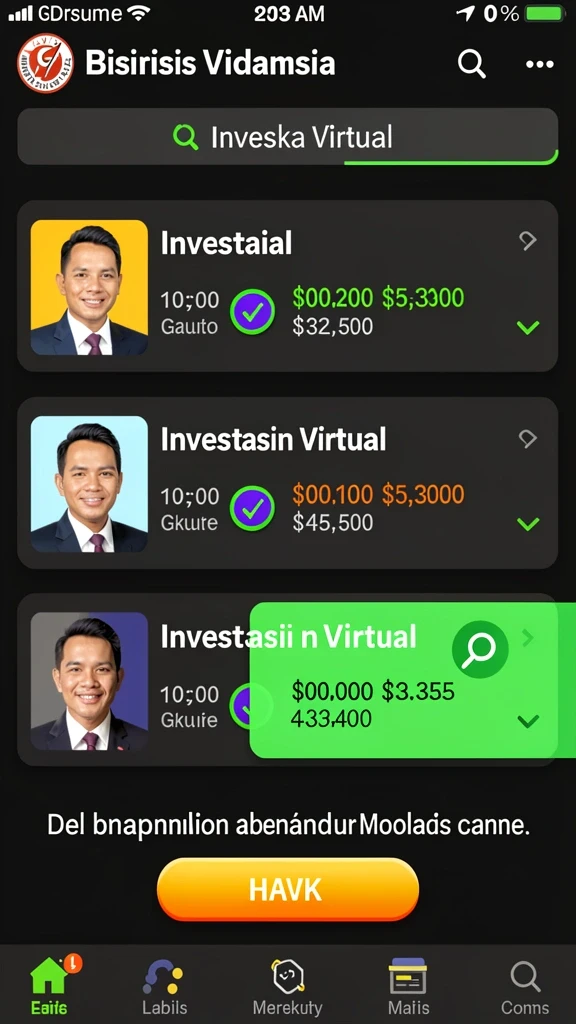Tap the tag icon on Investaial card
Viewport: 576px width, 1024px height.
click(528, 241)
